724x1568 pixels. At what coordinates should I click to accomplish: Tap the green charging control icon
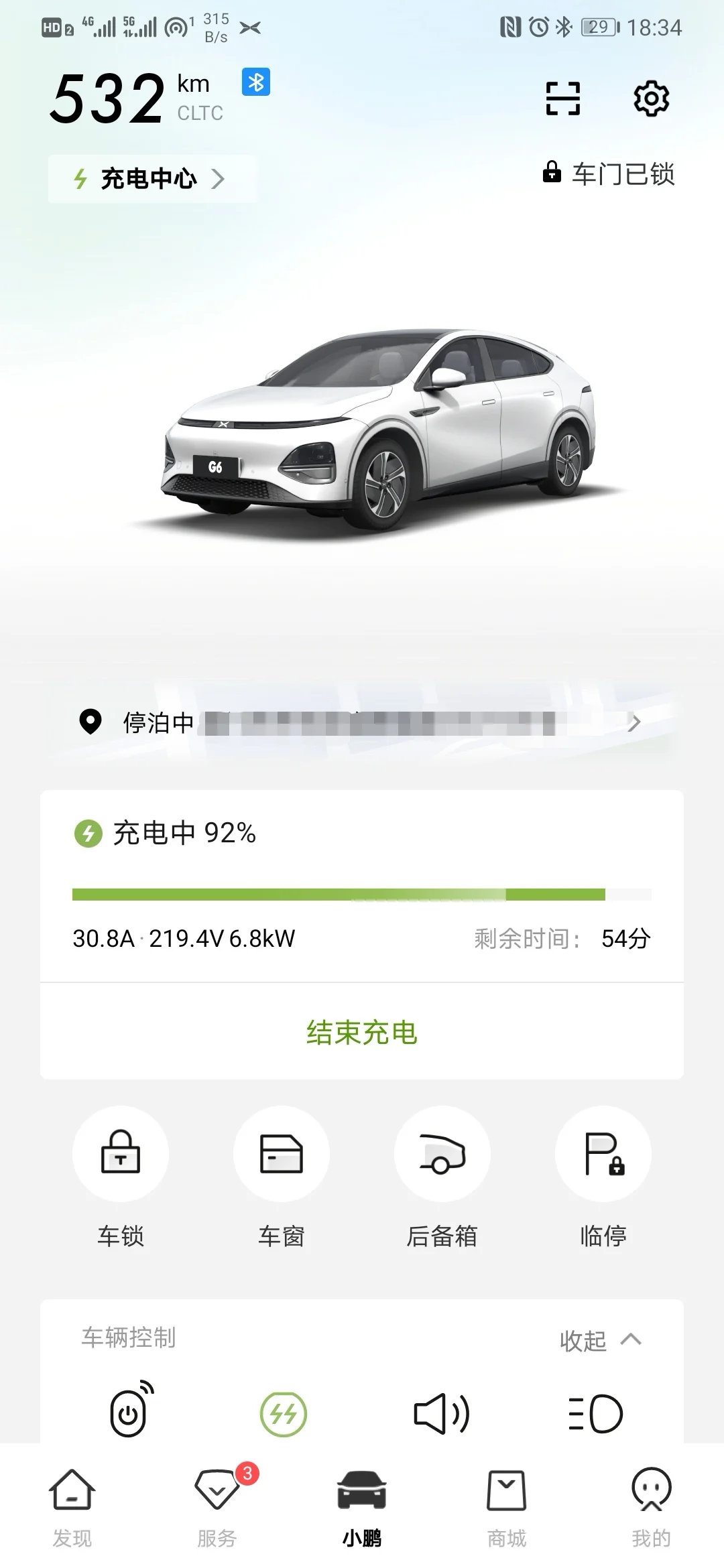[x=283, y=1413]
